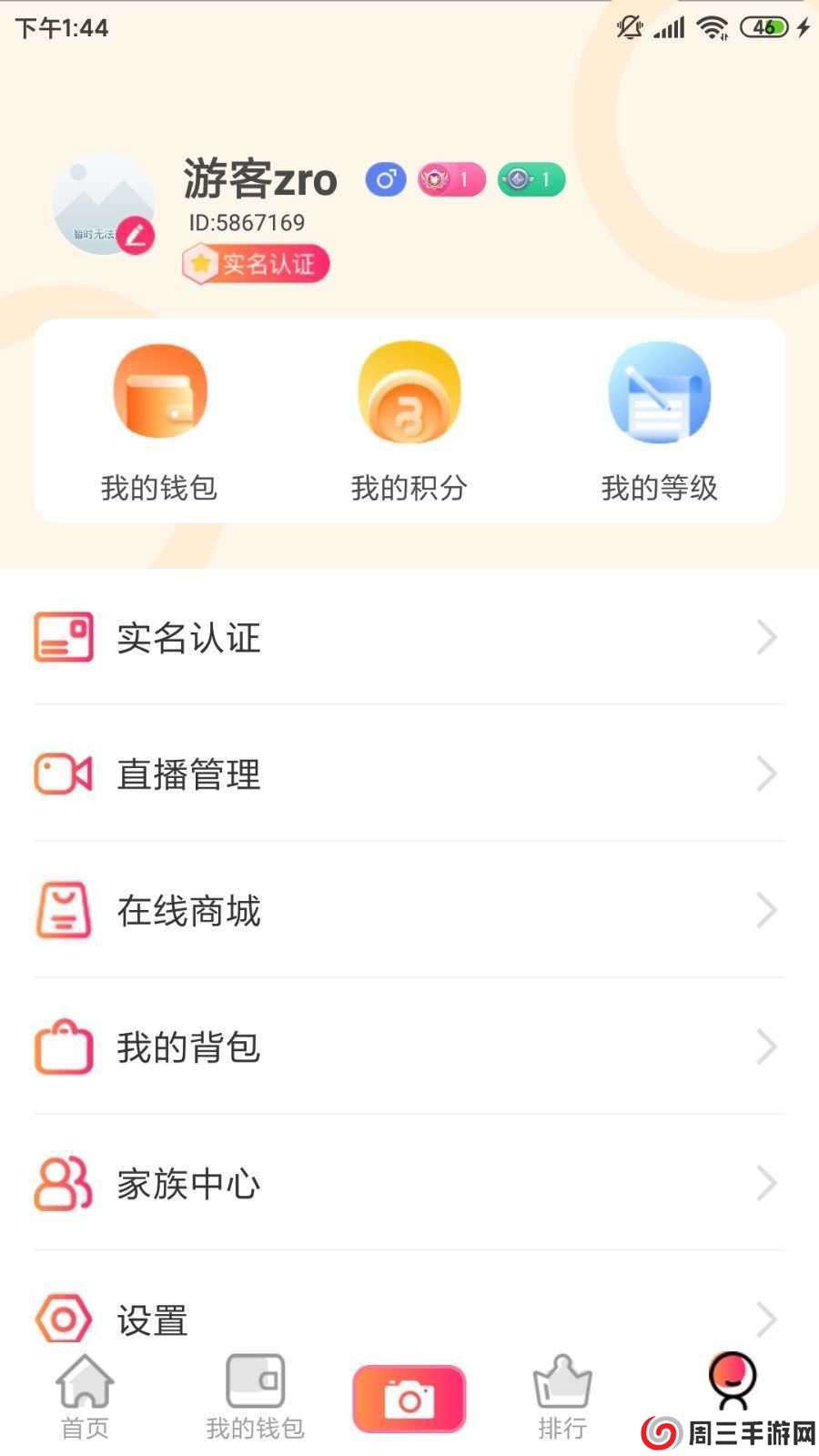Viewport: 819px width, 1456px height.
Task: Open the 我的积分 points icon
Action: pos(409,393)
